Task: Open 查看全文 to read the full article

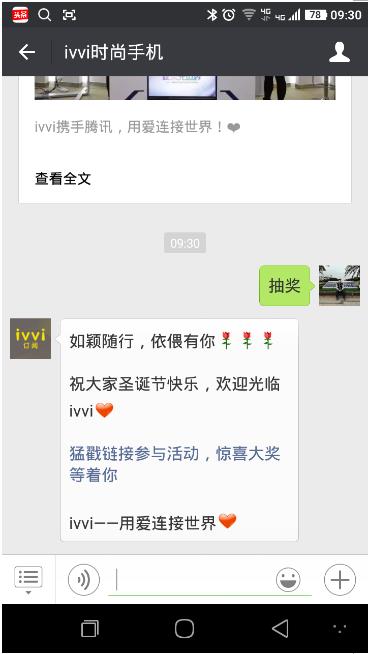Action: coord(63,179)
